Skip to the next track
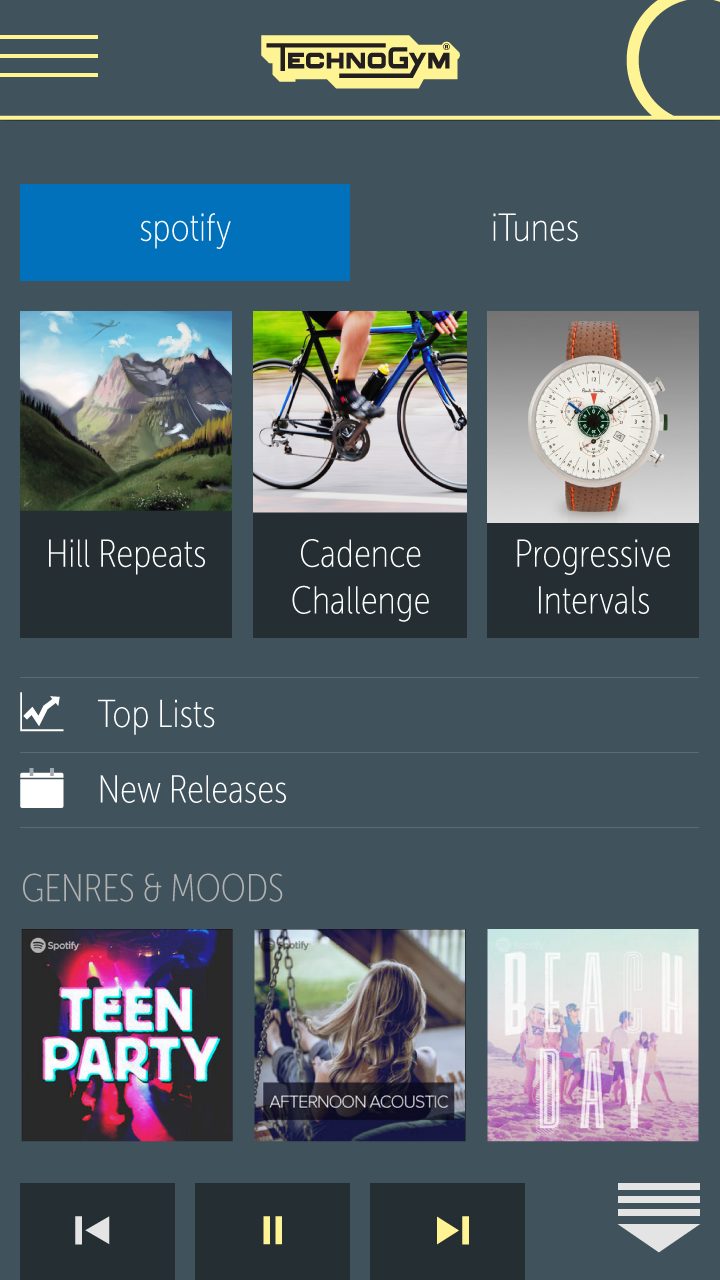This screenshot has width=720, height=1280. [447, 1231]
